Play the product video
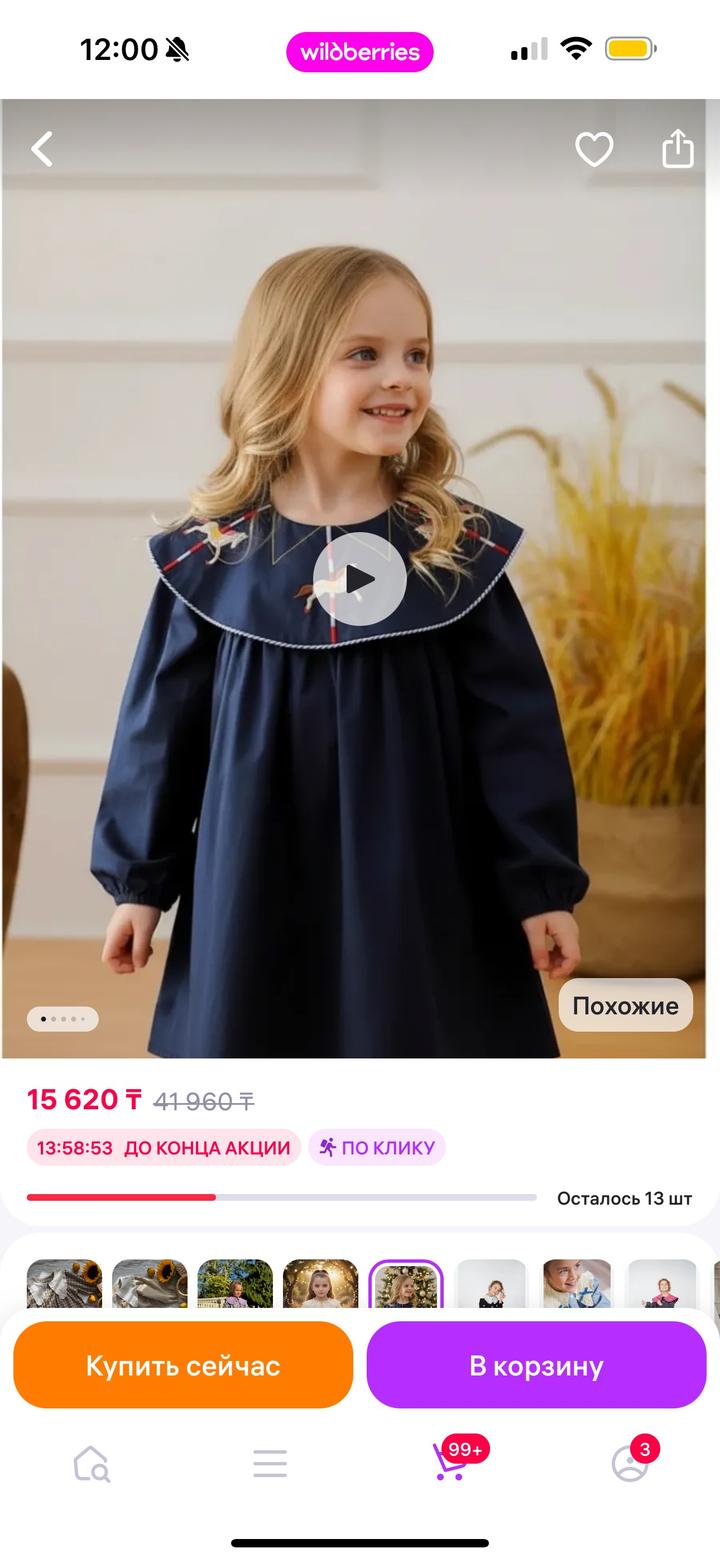This screenshot has height=1561, width=720. coord(359,579)
